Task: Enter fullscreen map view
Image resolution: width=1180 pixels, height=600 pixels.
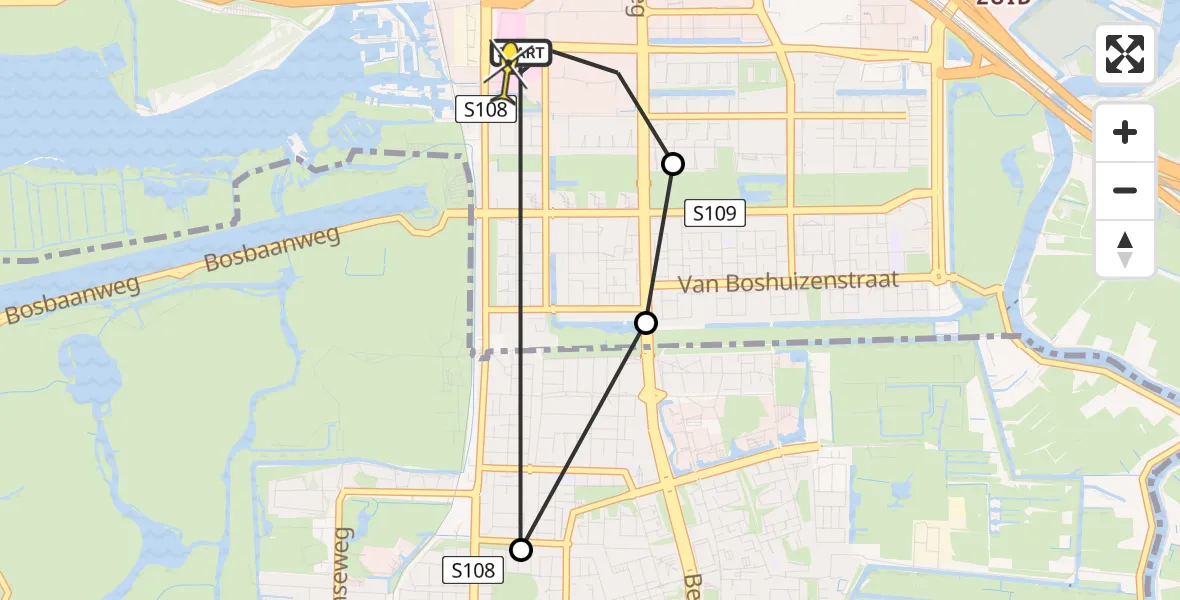Action: pyautogui.click(x=1125, y=54)
